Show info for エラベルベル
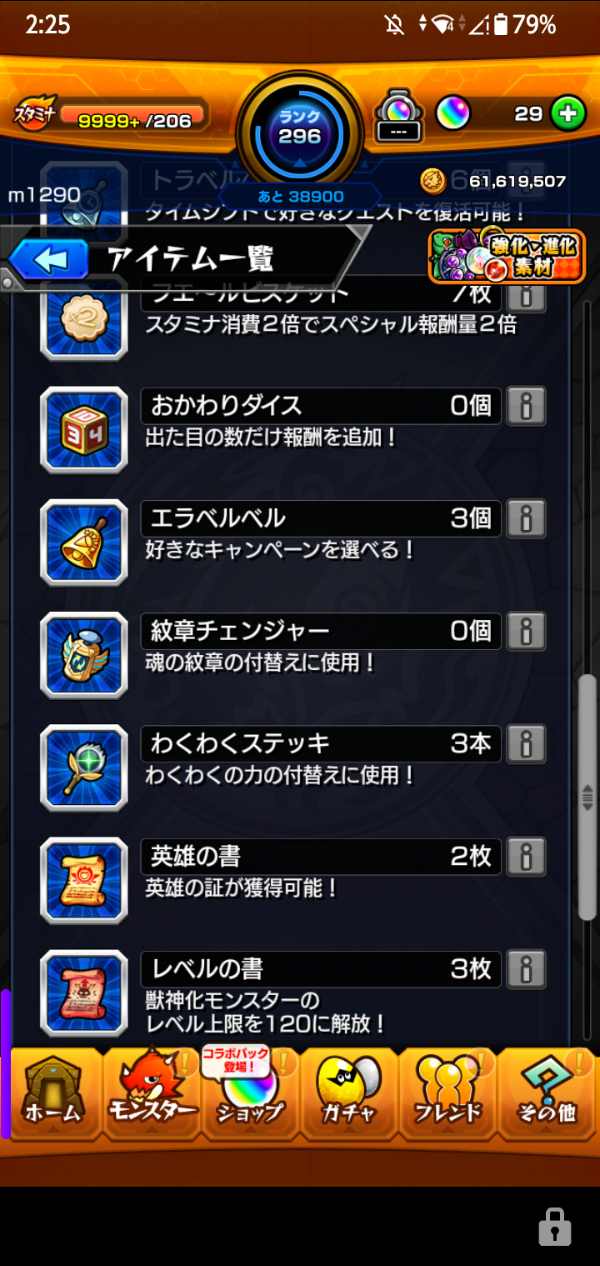 point(526,518)
